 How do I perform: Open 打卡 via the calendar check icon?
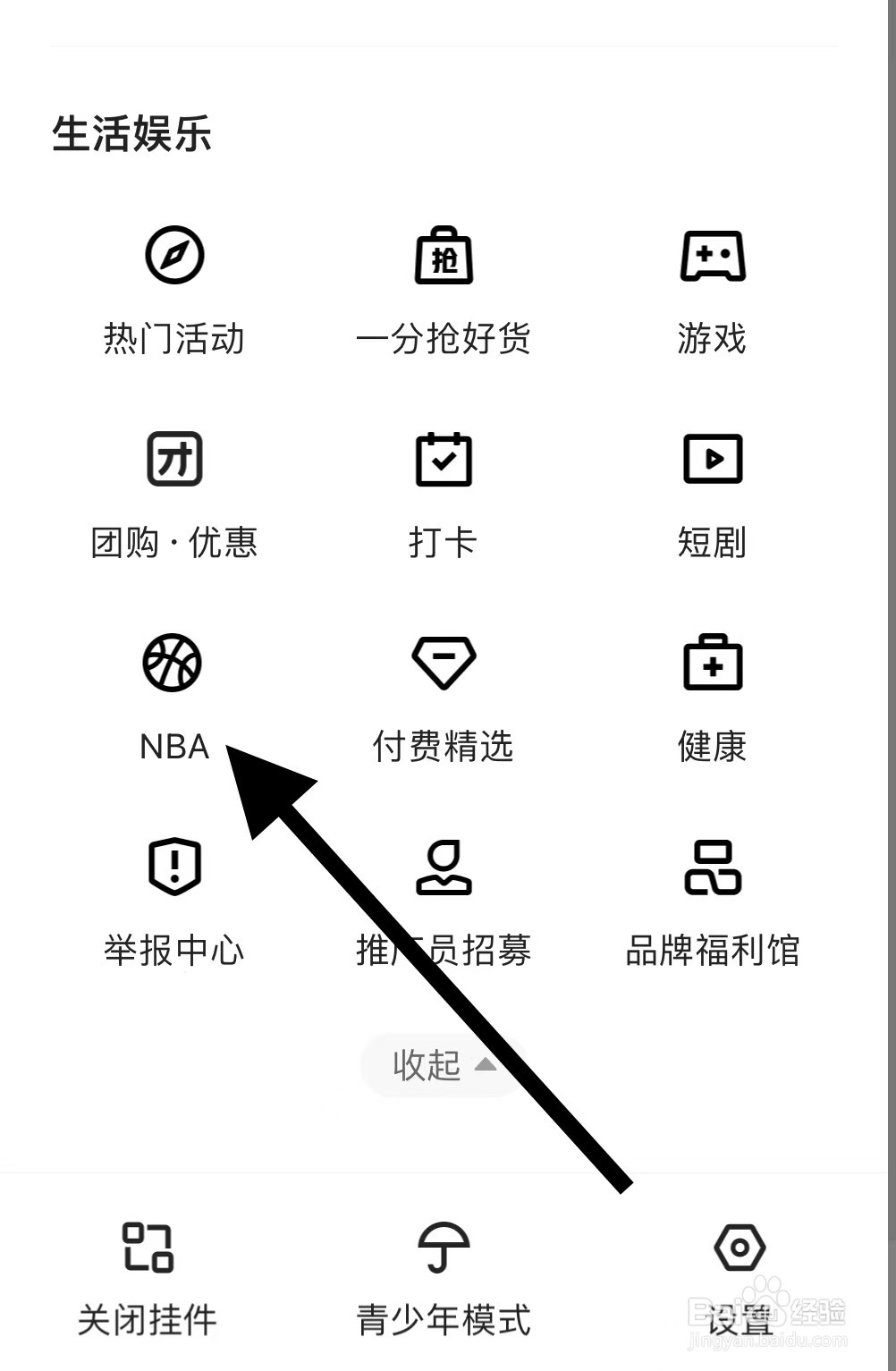[444, 459]
